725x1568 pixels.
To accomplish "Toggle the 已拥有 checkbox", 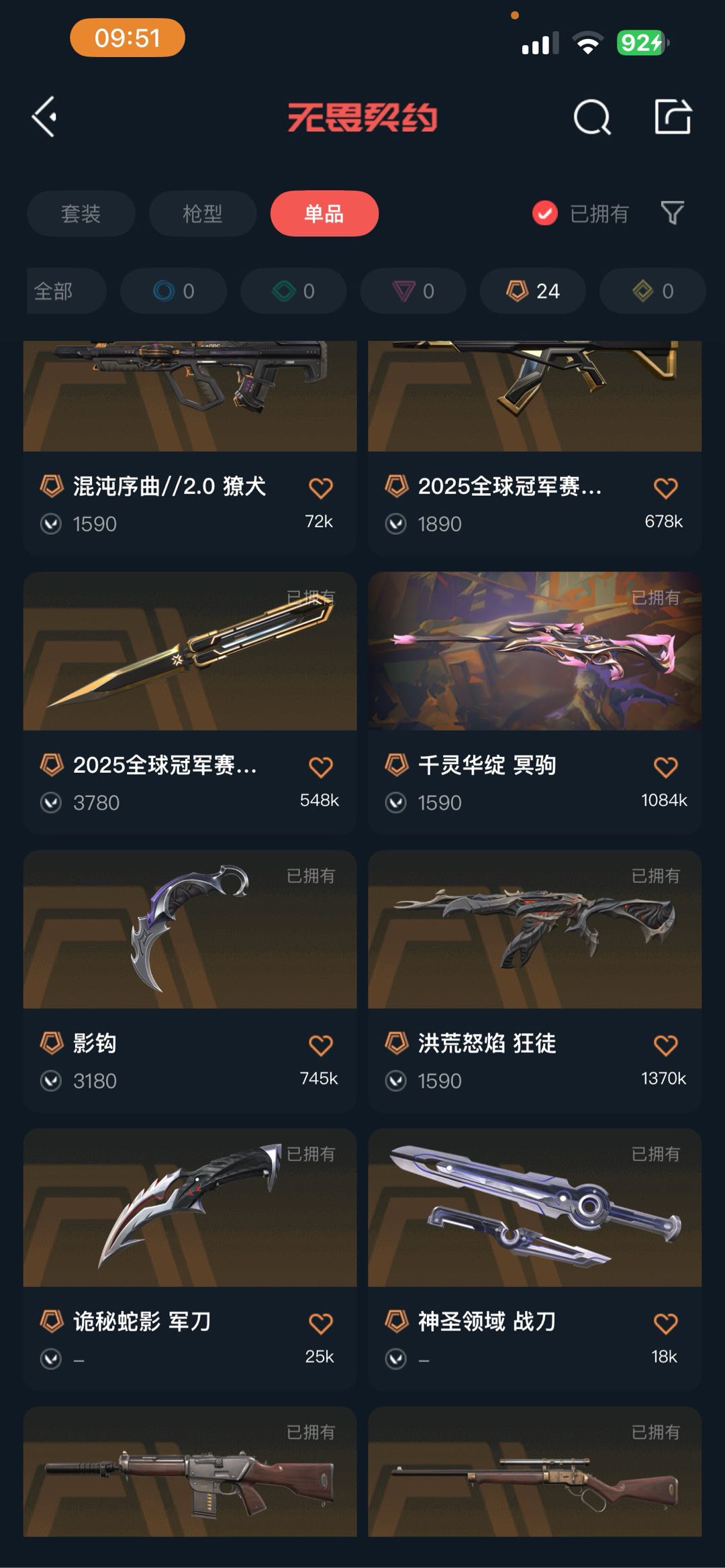I will tap(545, 213).
